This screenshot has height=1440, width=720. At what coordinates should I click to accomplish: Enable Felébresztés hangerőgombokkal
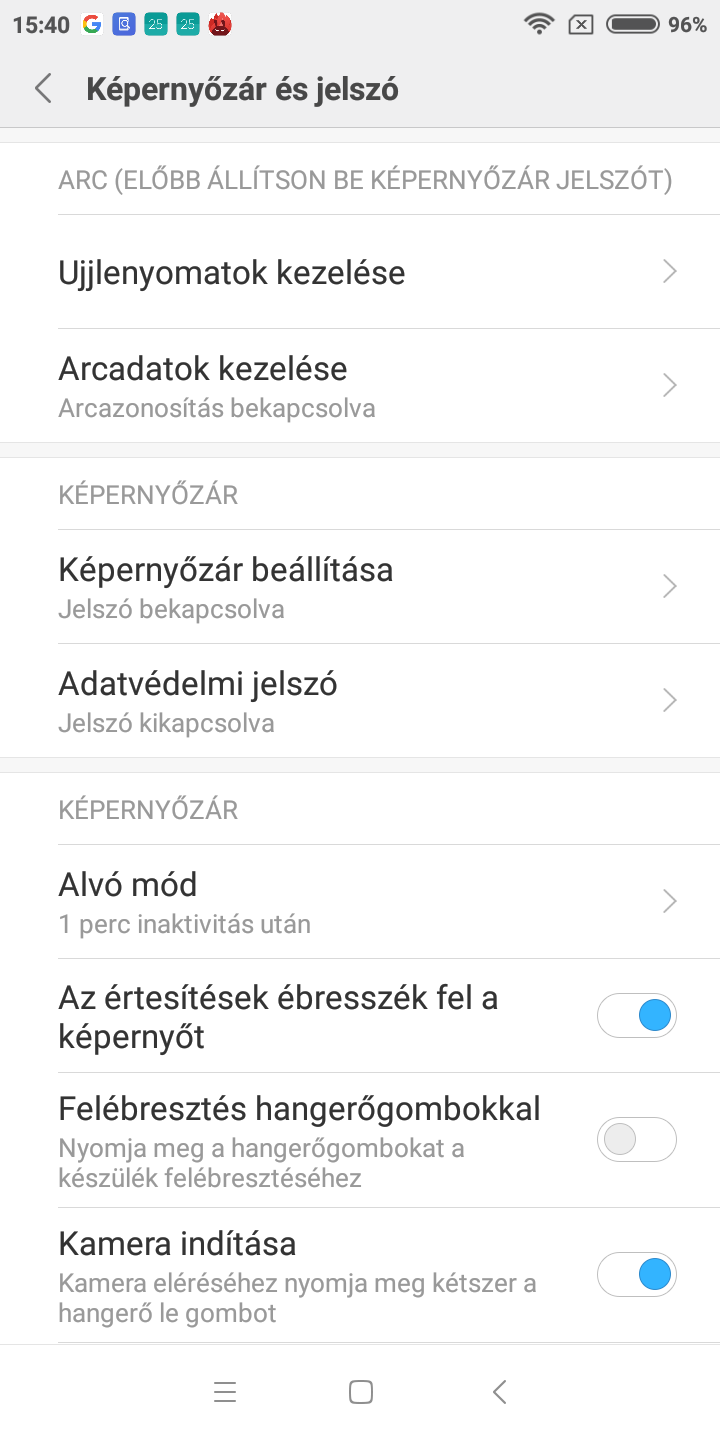coord(637,1140)
